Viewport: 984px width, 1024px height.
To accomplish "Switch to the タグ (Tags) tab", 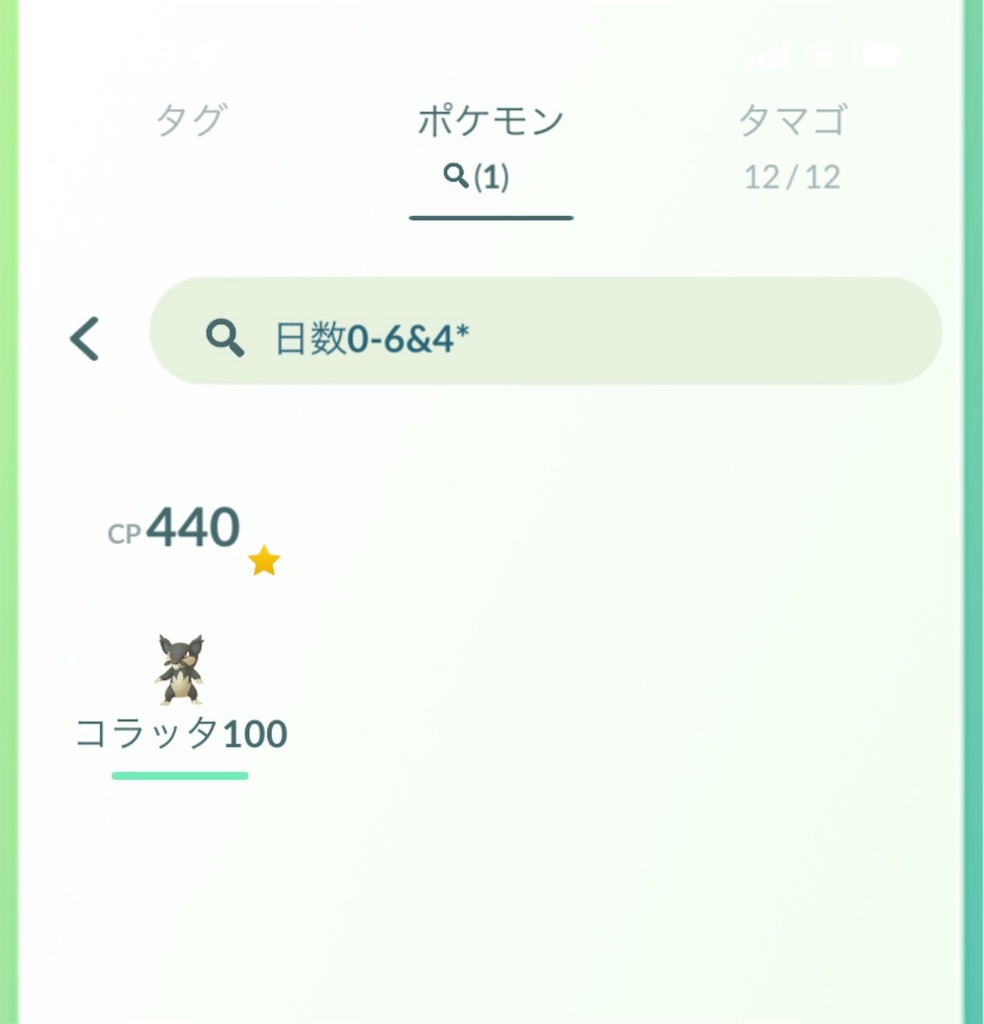I will [x=192, y=120].
